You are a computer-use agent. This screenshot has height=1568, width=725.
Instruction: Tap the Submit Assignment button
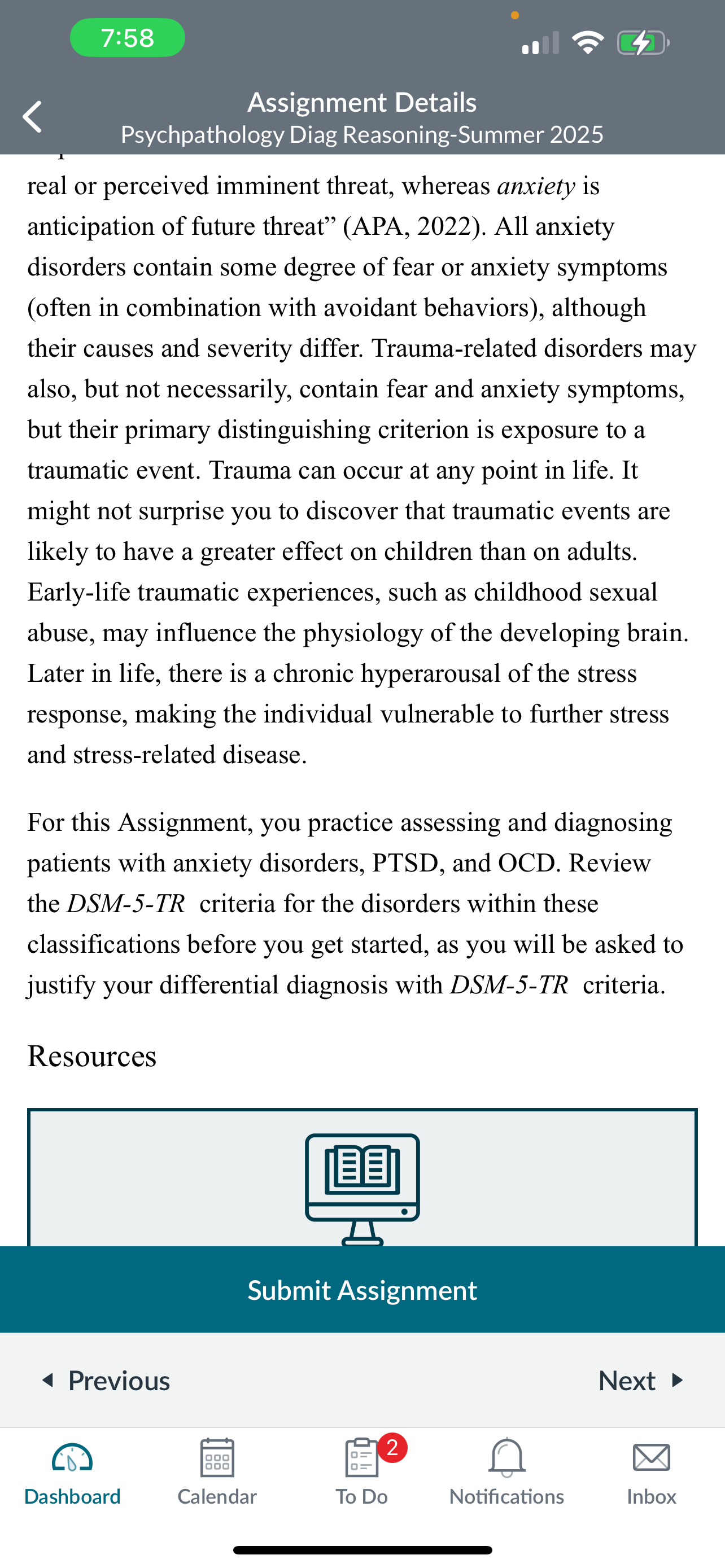point(362,1290)
